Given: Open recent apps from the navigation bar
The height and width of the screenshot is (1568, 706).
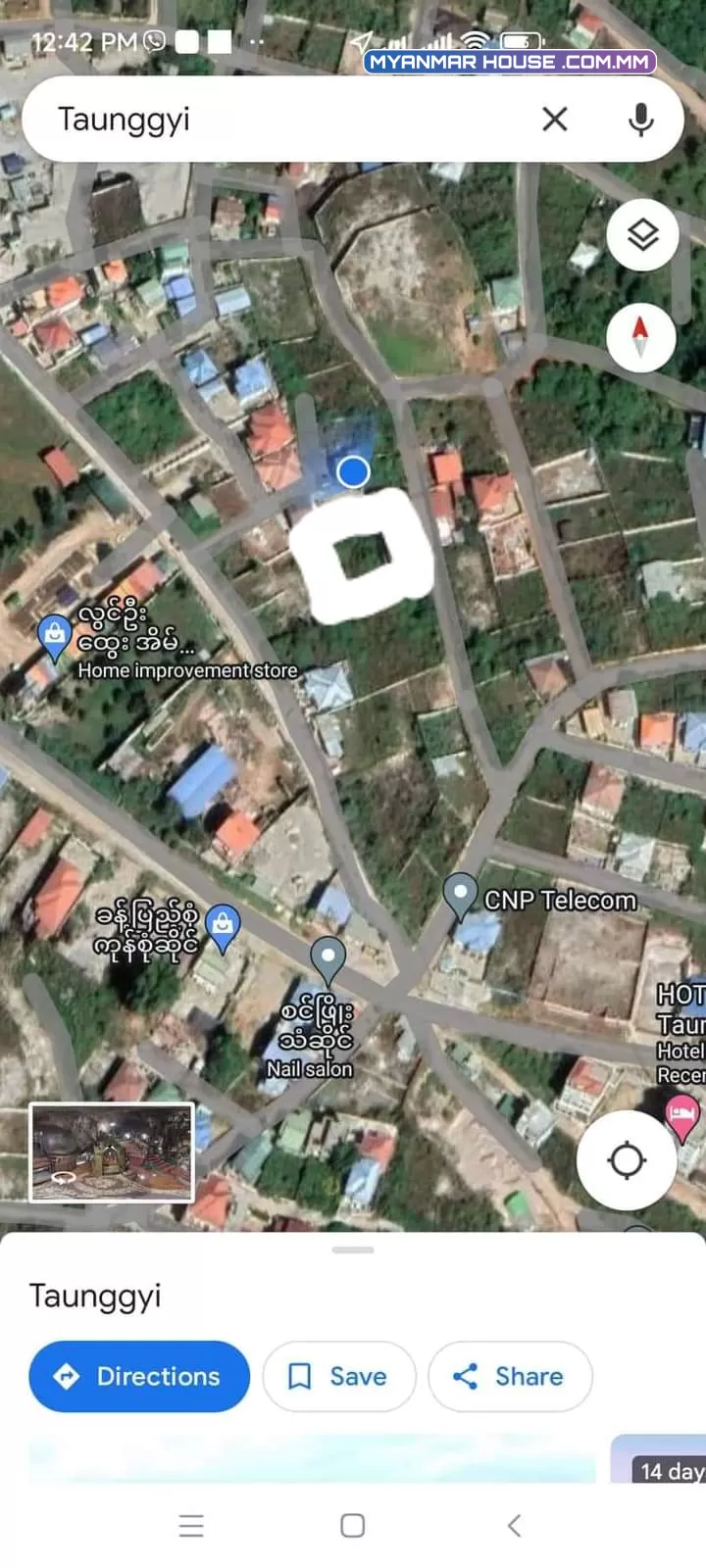Looking at the screenshot, I should (x=191, y=1525).
